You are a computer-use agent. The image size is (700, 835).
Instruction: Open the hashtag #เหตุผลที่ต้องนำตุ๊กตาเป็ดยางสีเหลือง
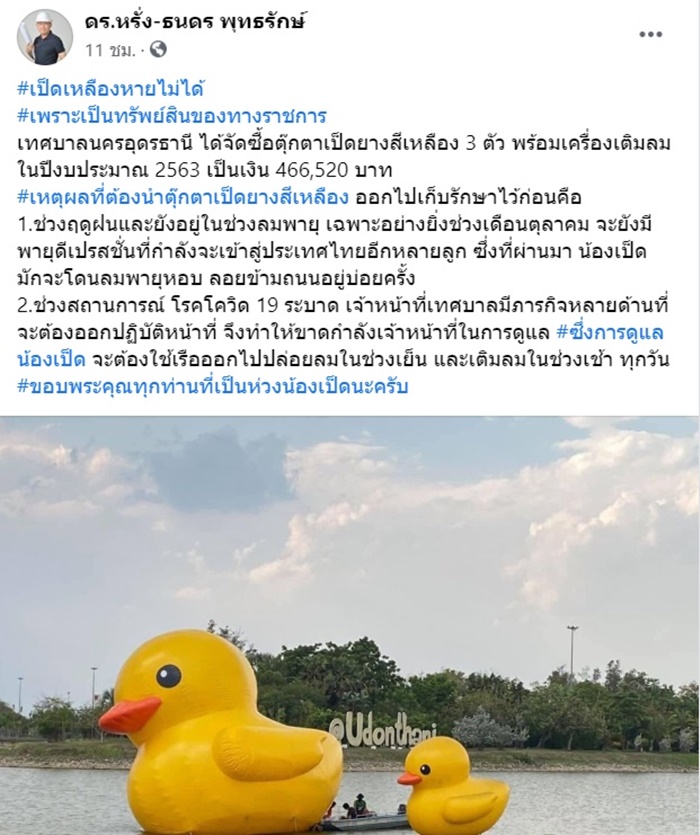(x=183, y=195)
